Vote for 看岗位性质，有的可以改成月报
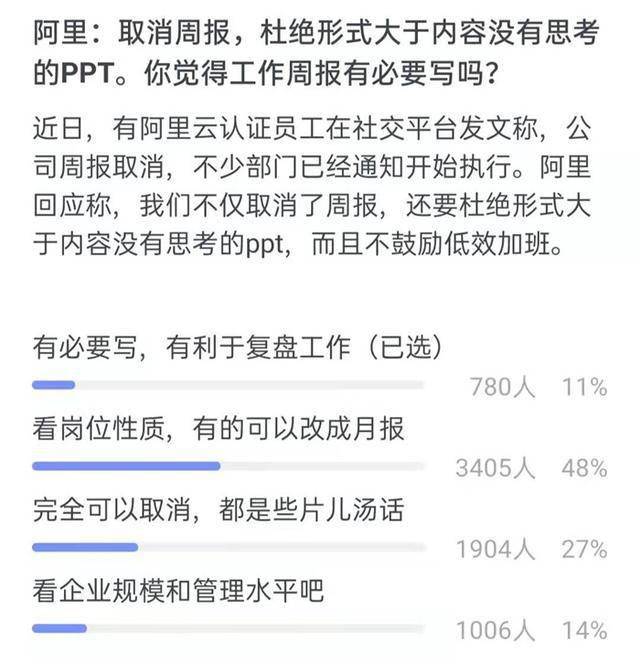The image size is (640, 664). click(218, 429)
